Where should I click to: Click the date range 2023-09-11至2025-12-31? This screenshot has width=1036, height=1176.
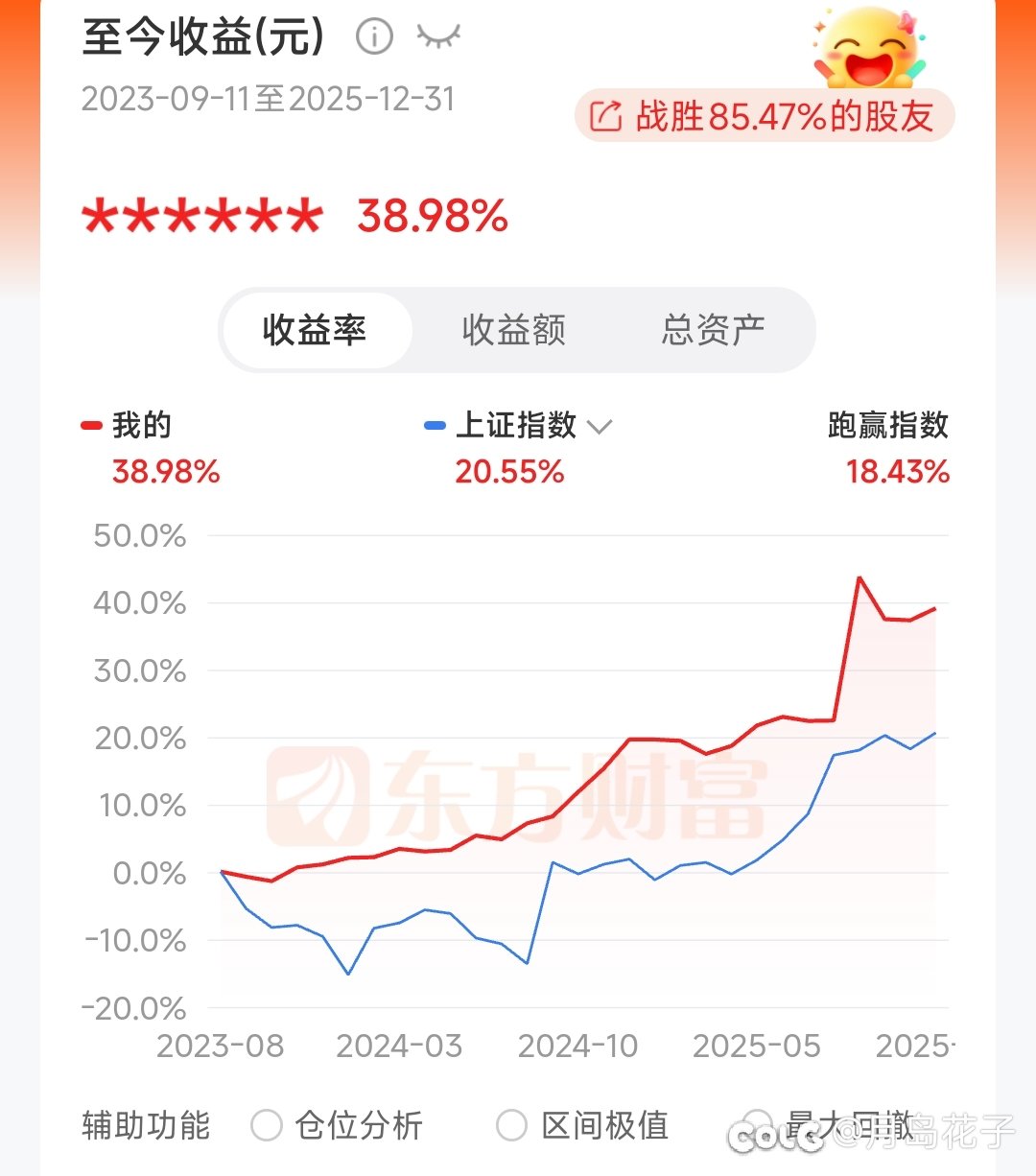(x=269, y=99)
